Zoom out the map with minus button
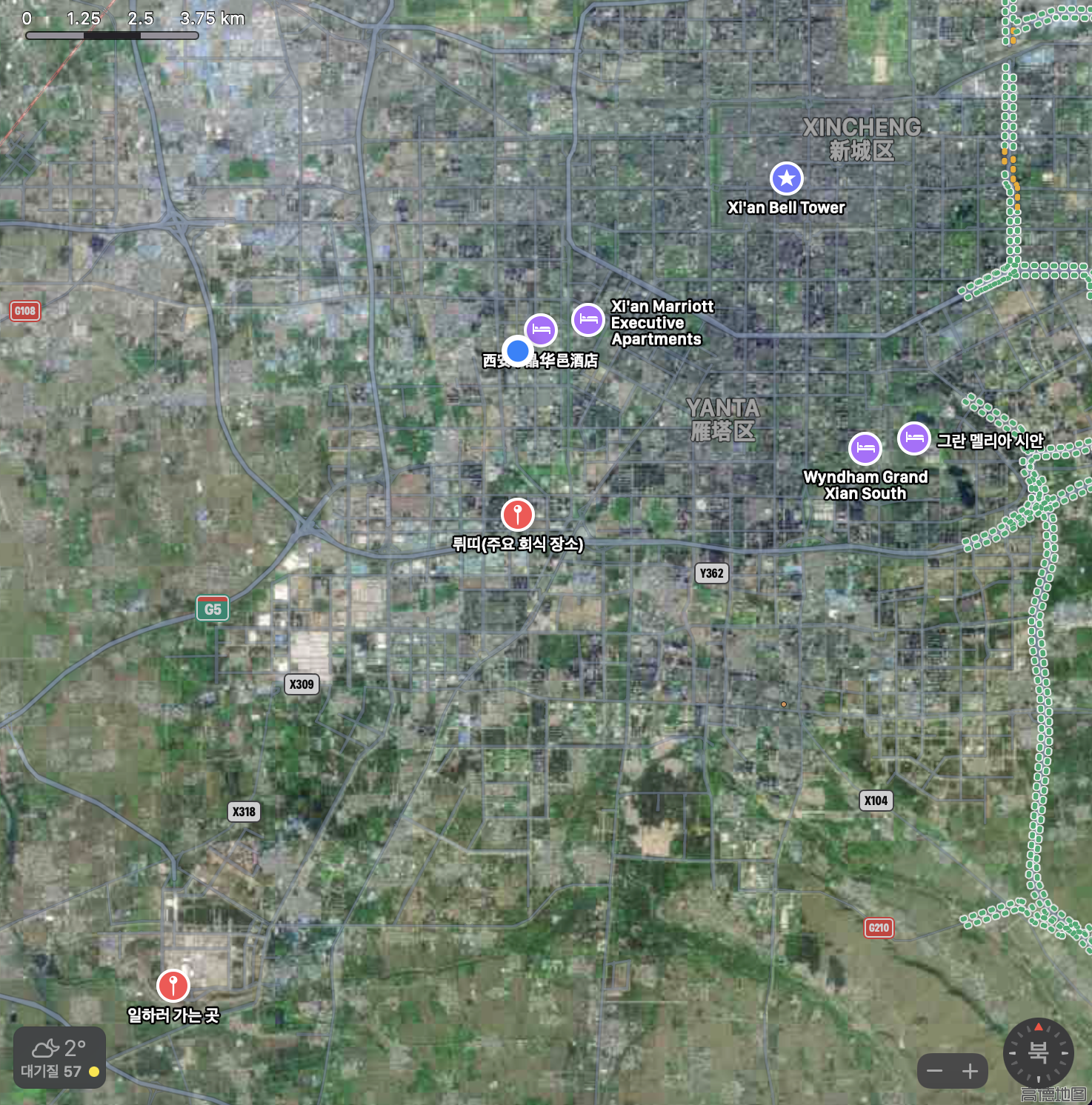Image resolution: width=1092 pixels, height=1105 pixels. (935, 1071)
